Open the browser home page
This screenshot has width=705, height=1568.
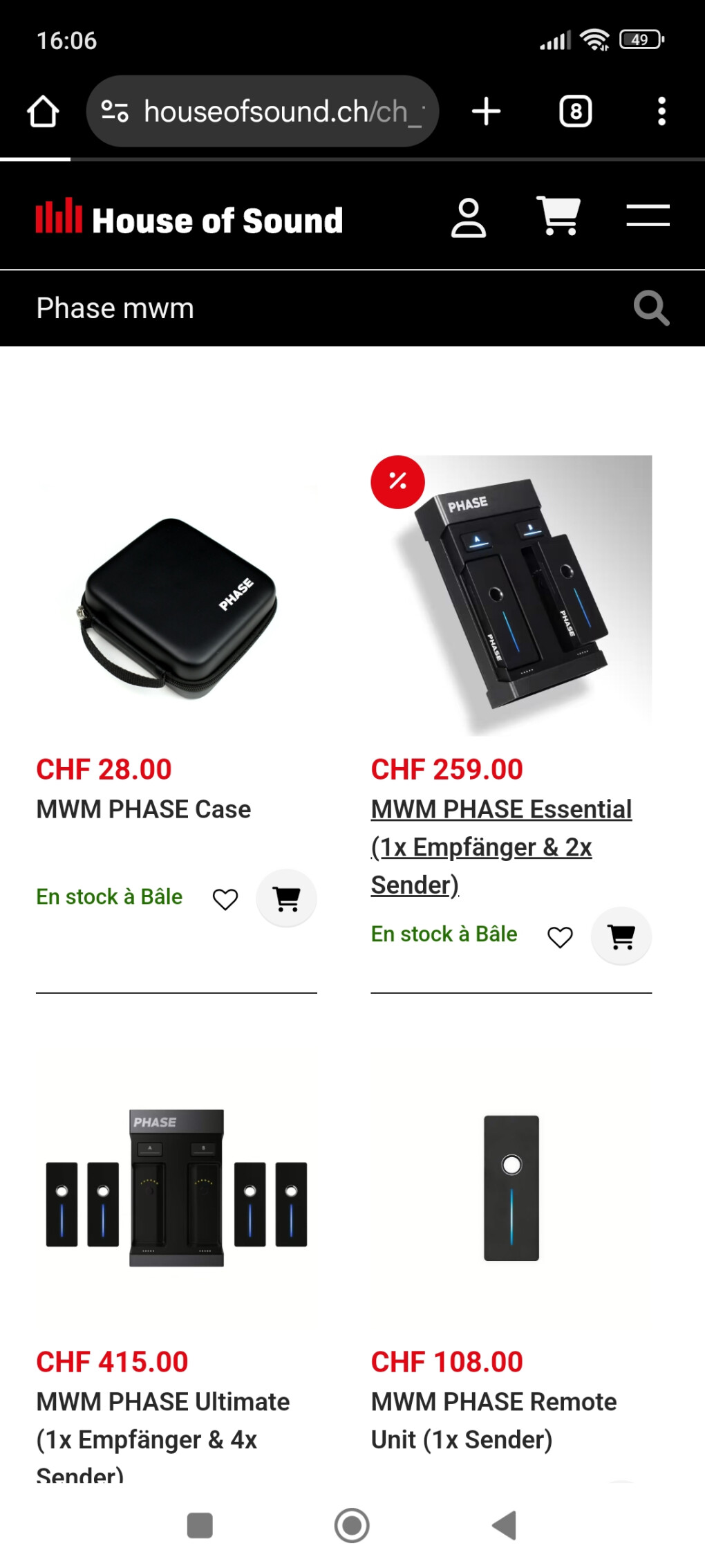[43, 111]
